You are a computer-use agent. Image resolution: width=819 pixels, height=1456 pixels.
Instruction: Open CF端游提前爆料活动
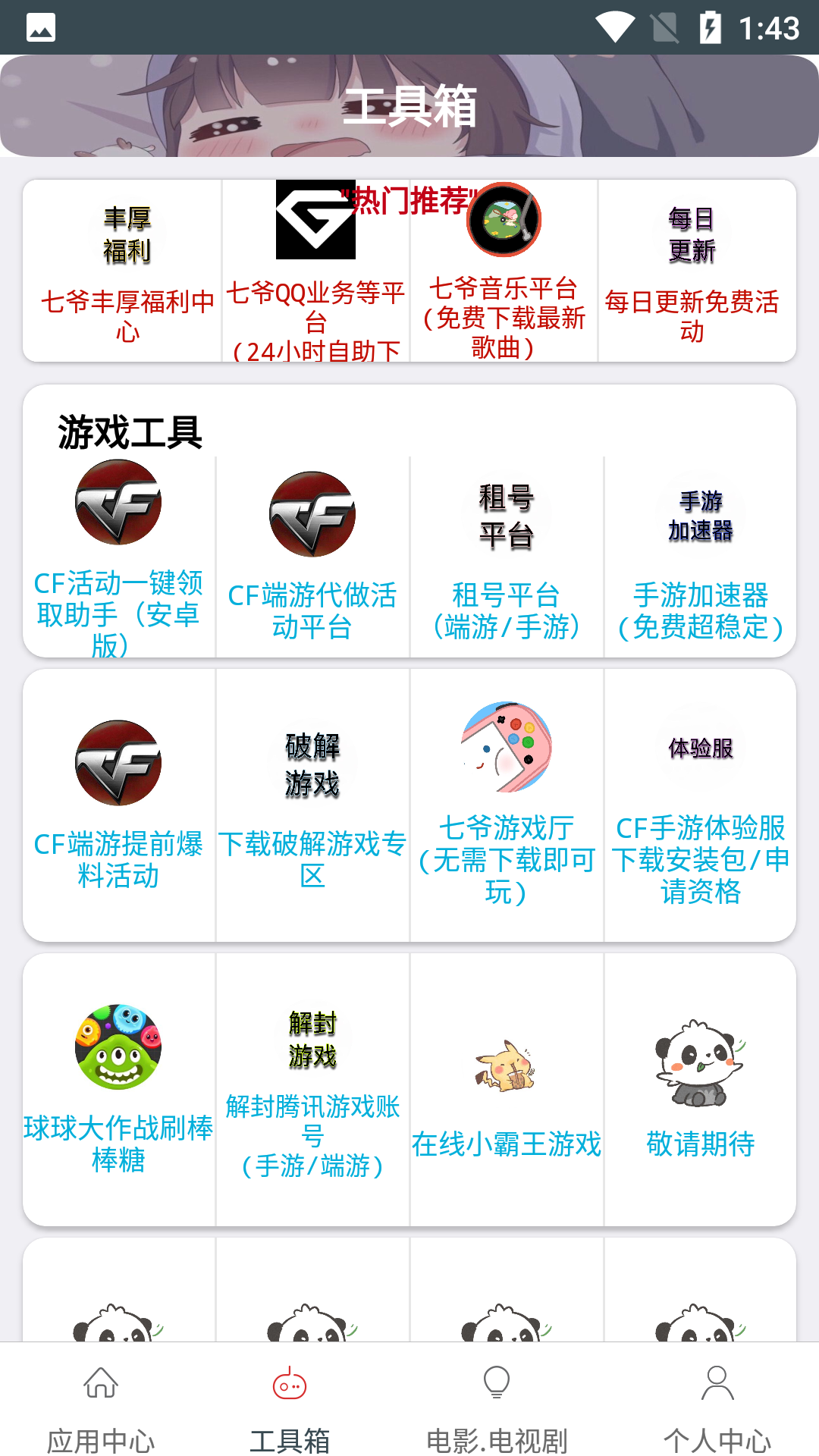click(x=118, y=804)
